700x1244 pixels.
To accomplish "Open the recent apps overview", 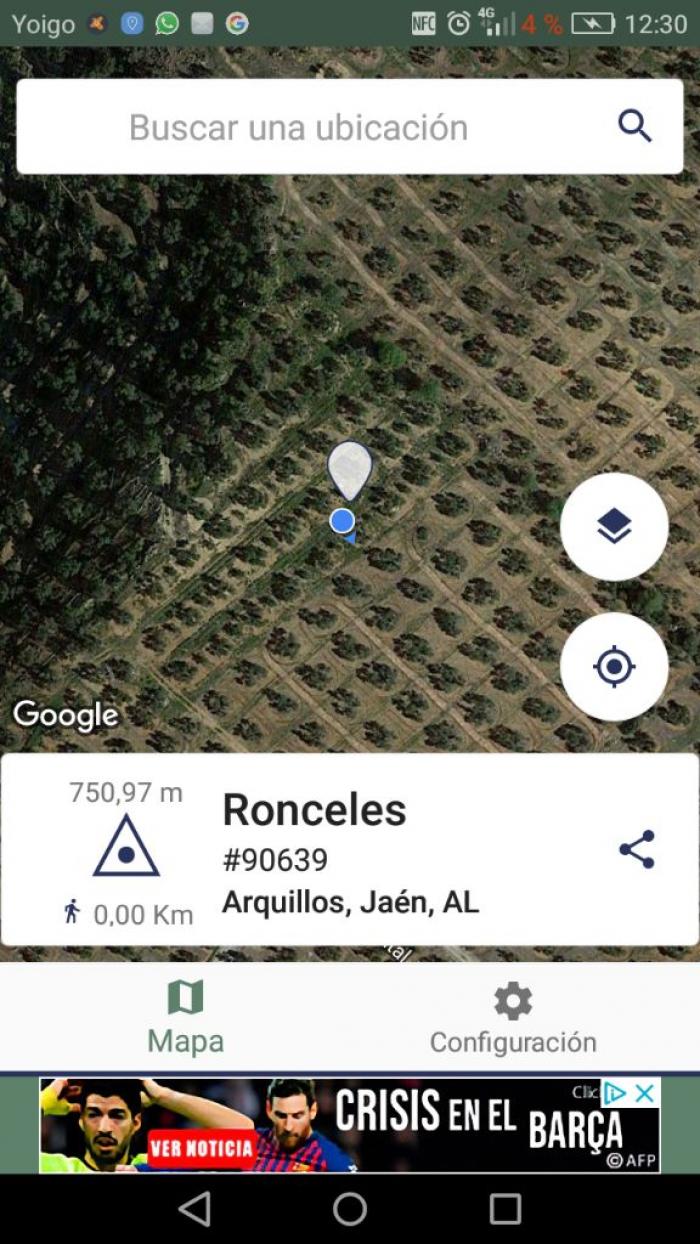I will pos(505,1209).
